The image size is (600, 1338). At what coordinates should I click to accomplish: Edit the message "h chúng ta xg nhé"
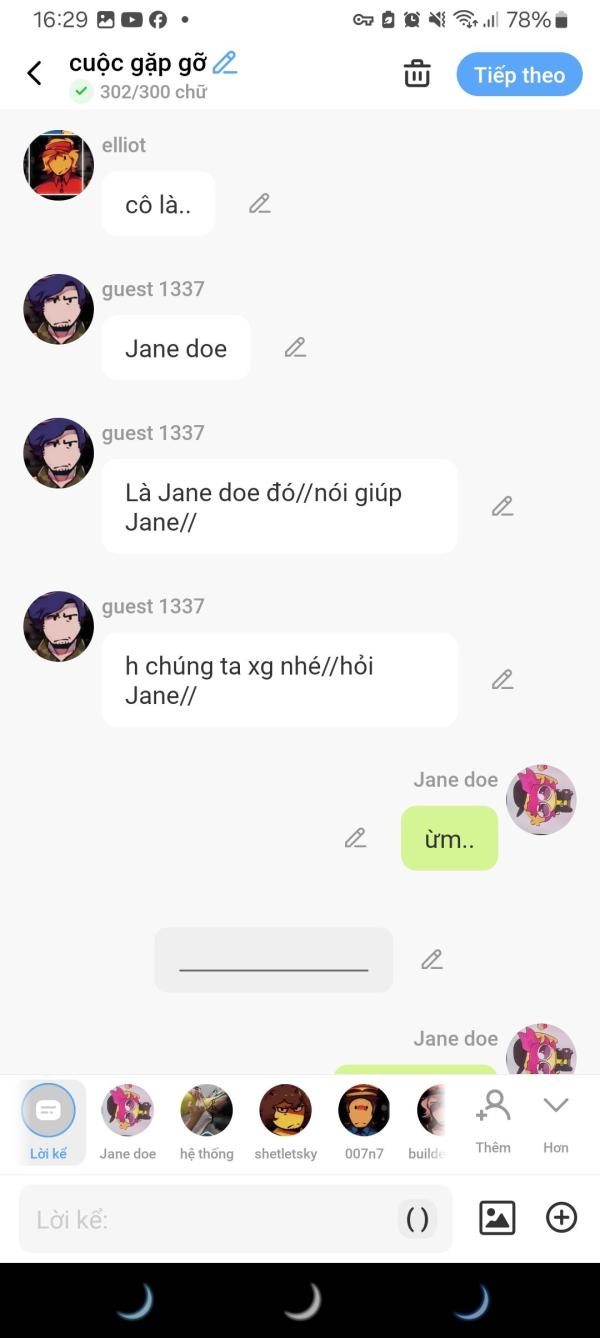coord(502,680)
